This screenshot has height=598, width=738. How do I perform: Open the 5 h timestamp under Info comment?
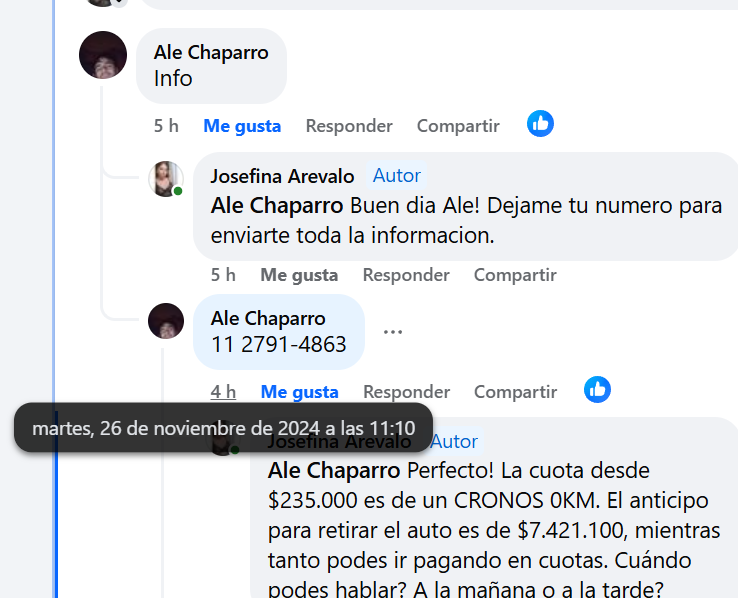click(166, 126)
